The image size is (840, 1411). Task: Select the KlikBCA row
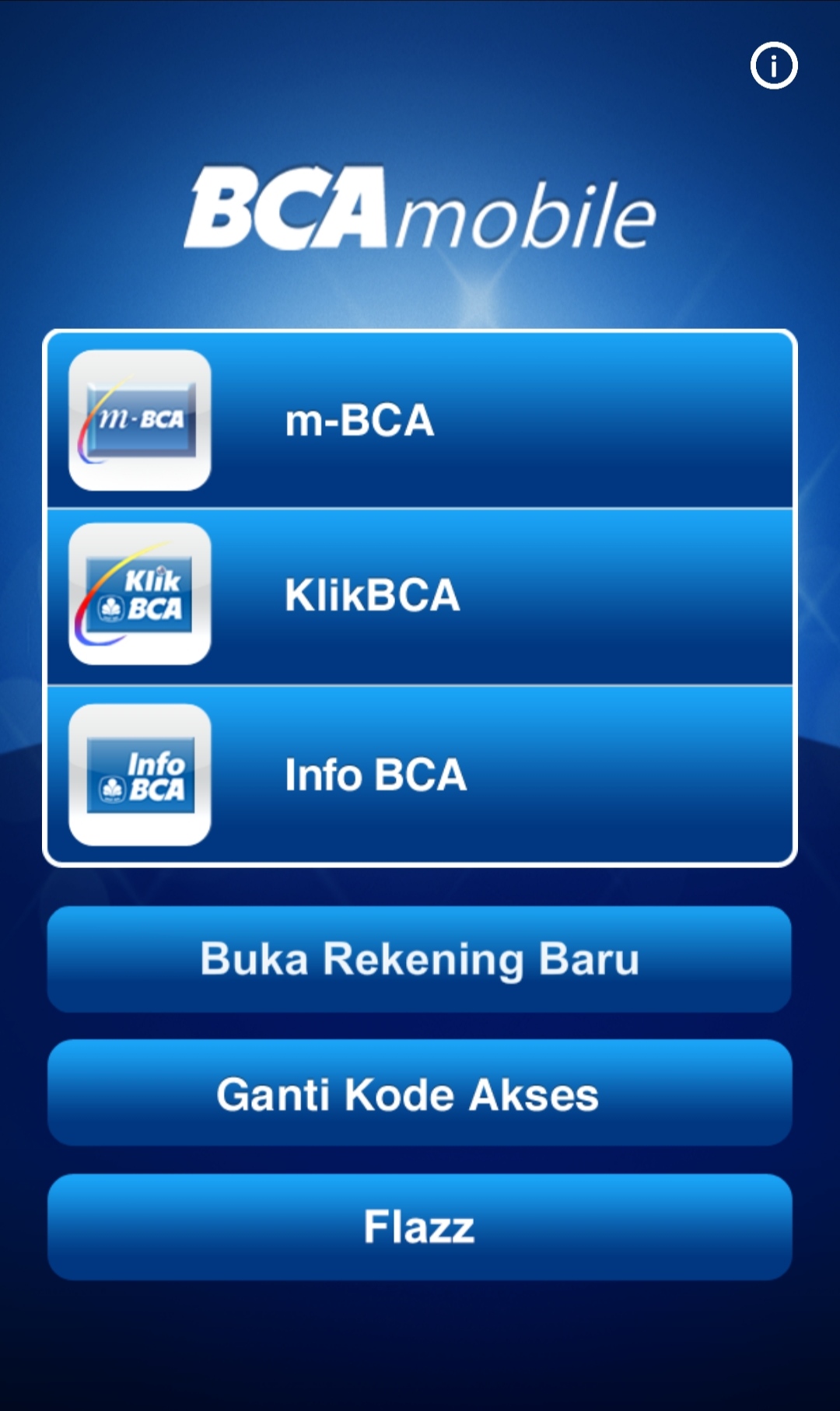pyautogui.click(x=420, y=596)
